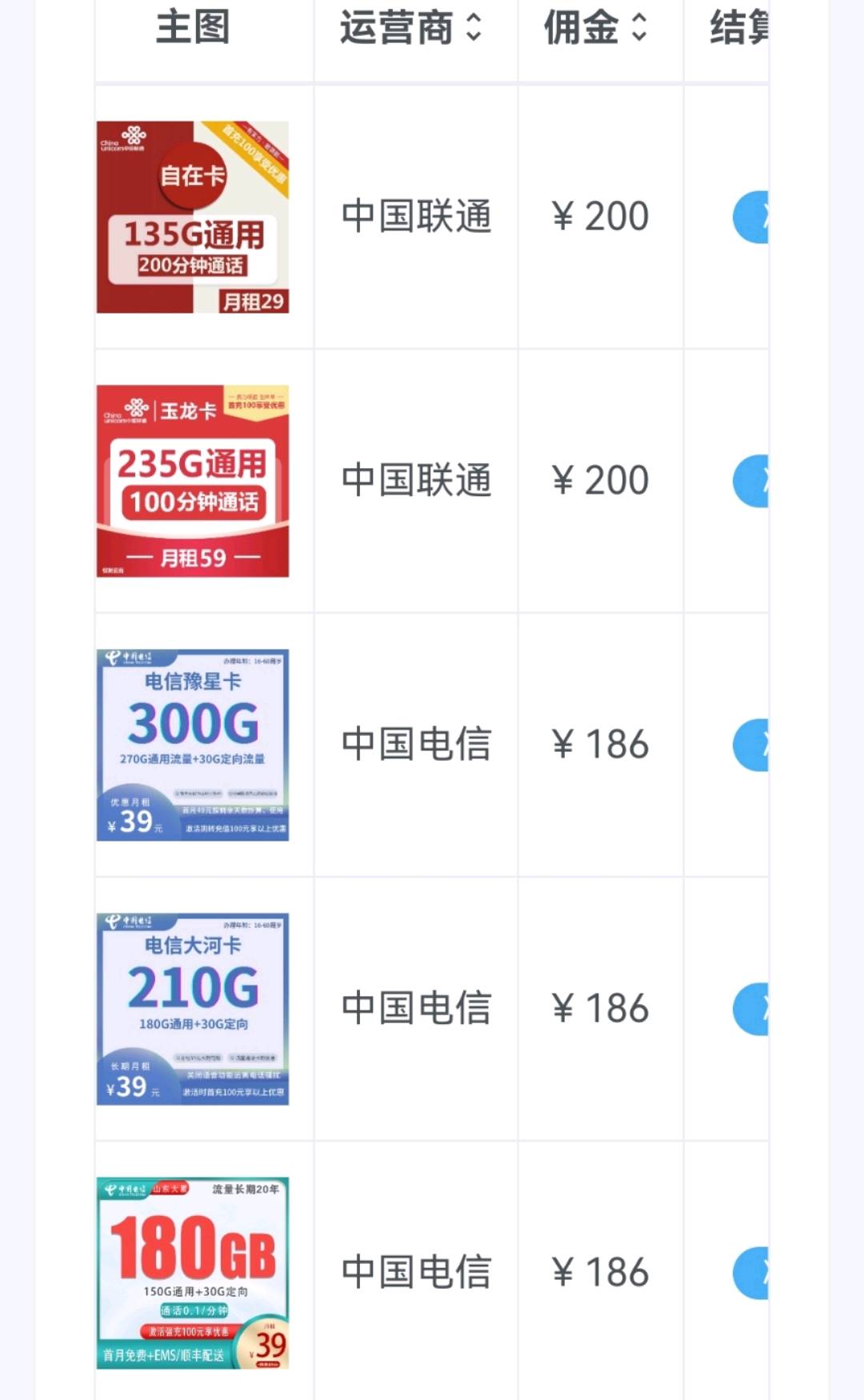
Task: Tap the blue button in the 电信大河卡 row
Action: (752, 1009)
